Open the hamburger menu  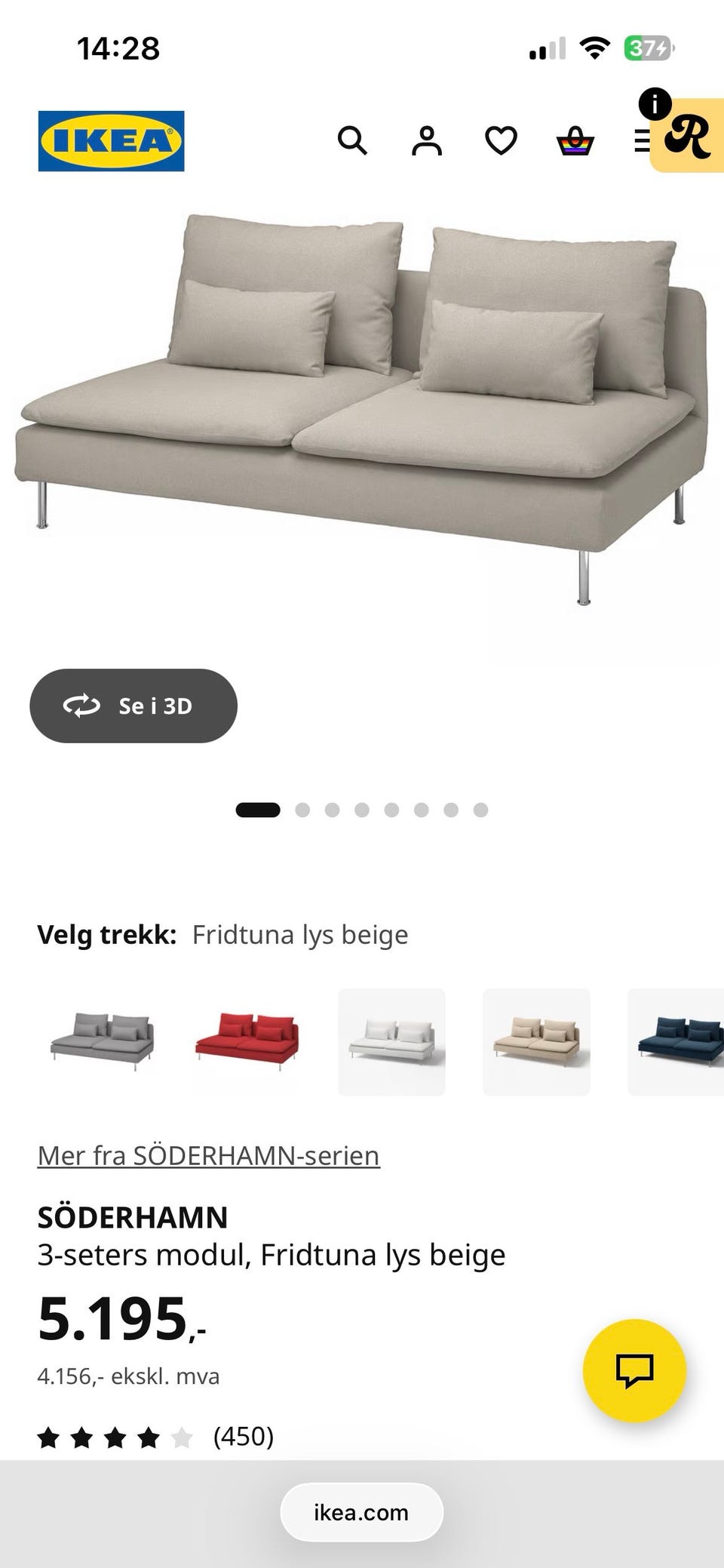(642, 141)
